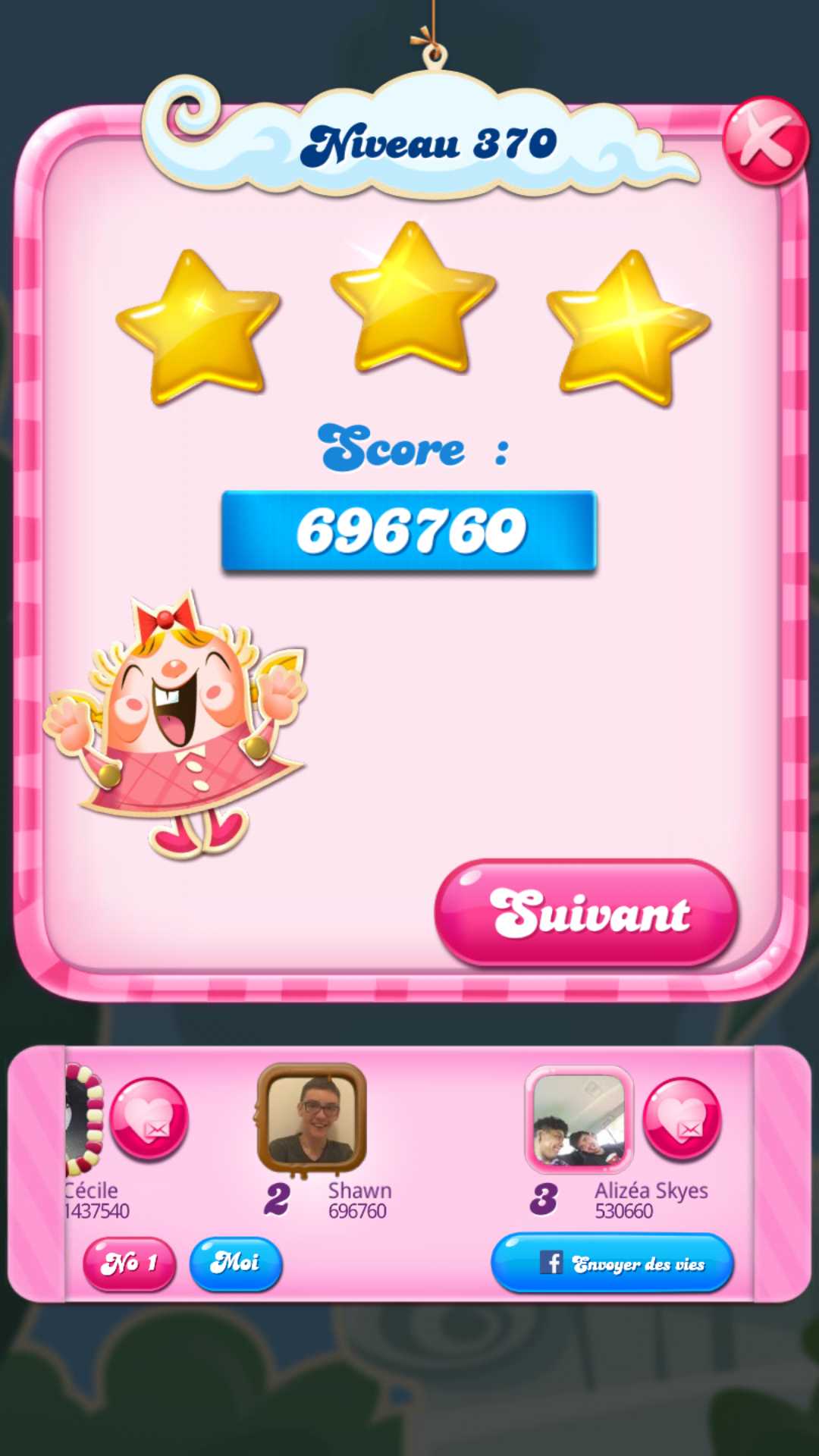Tap the Suivant button
The height and width of the screenshot is (1456, 819).
[x=587, y=913]
